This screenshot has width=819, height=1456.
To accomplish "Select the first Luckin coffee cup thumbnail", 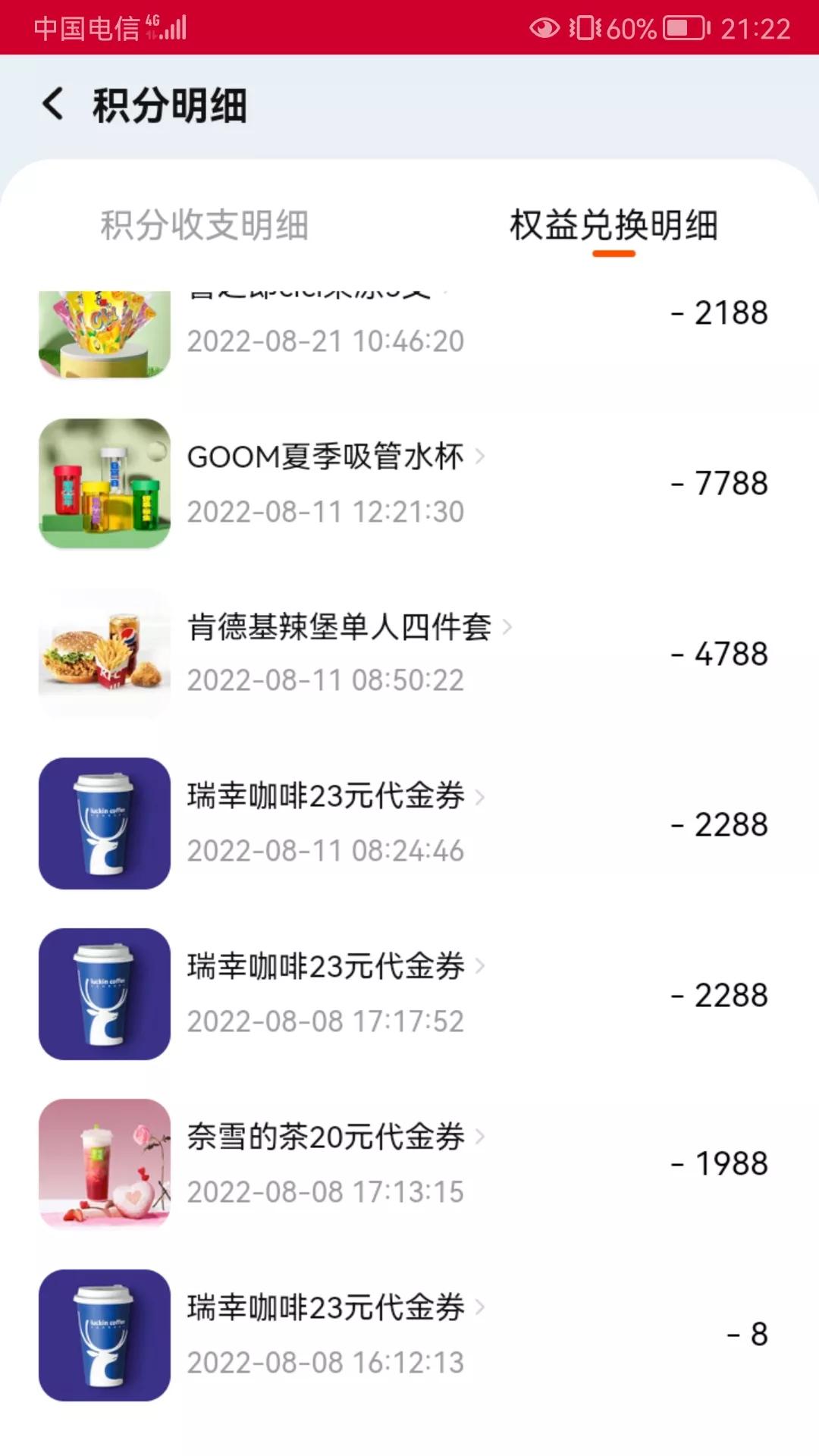I will point(104,823).
